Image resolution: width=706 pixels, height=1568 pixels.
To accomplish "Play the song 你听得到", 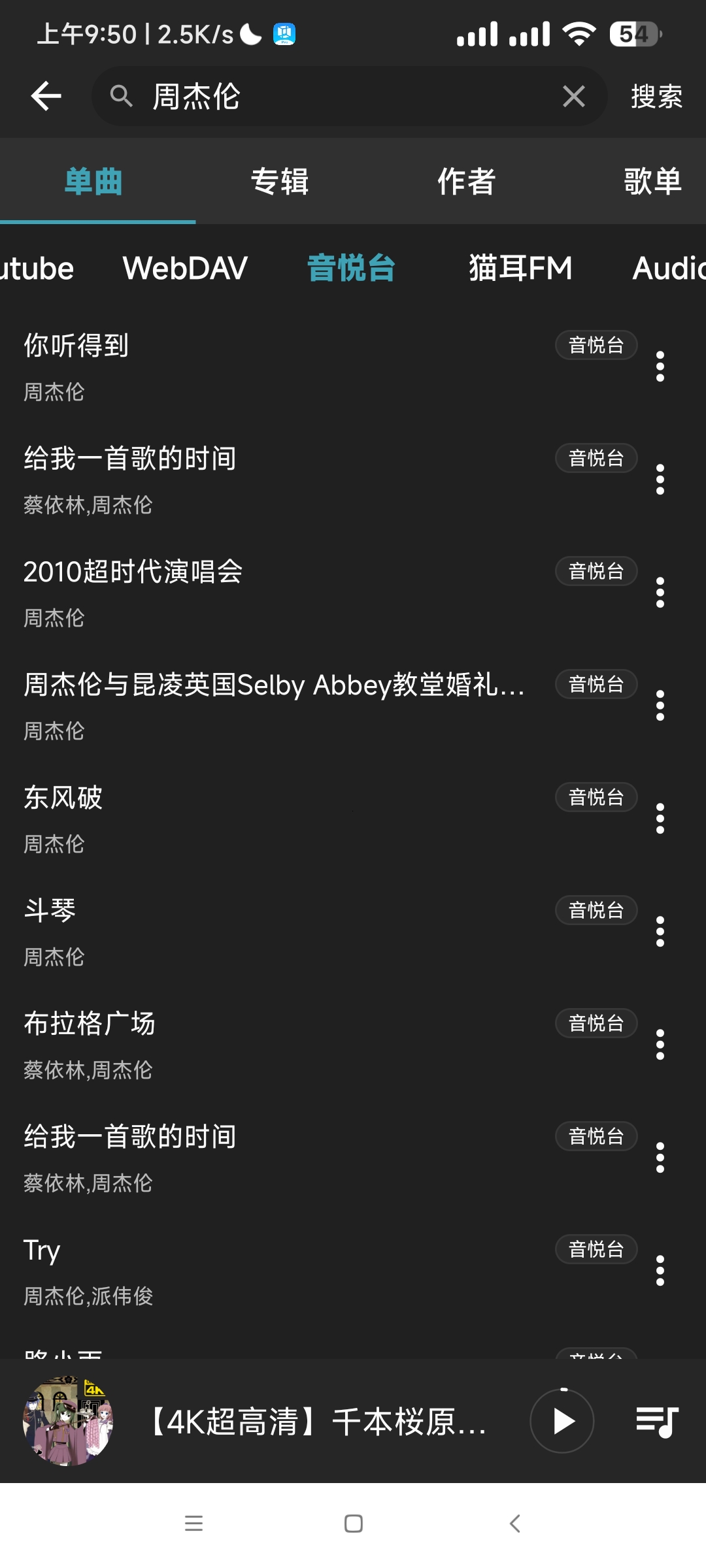I will [x=261, y=366].
